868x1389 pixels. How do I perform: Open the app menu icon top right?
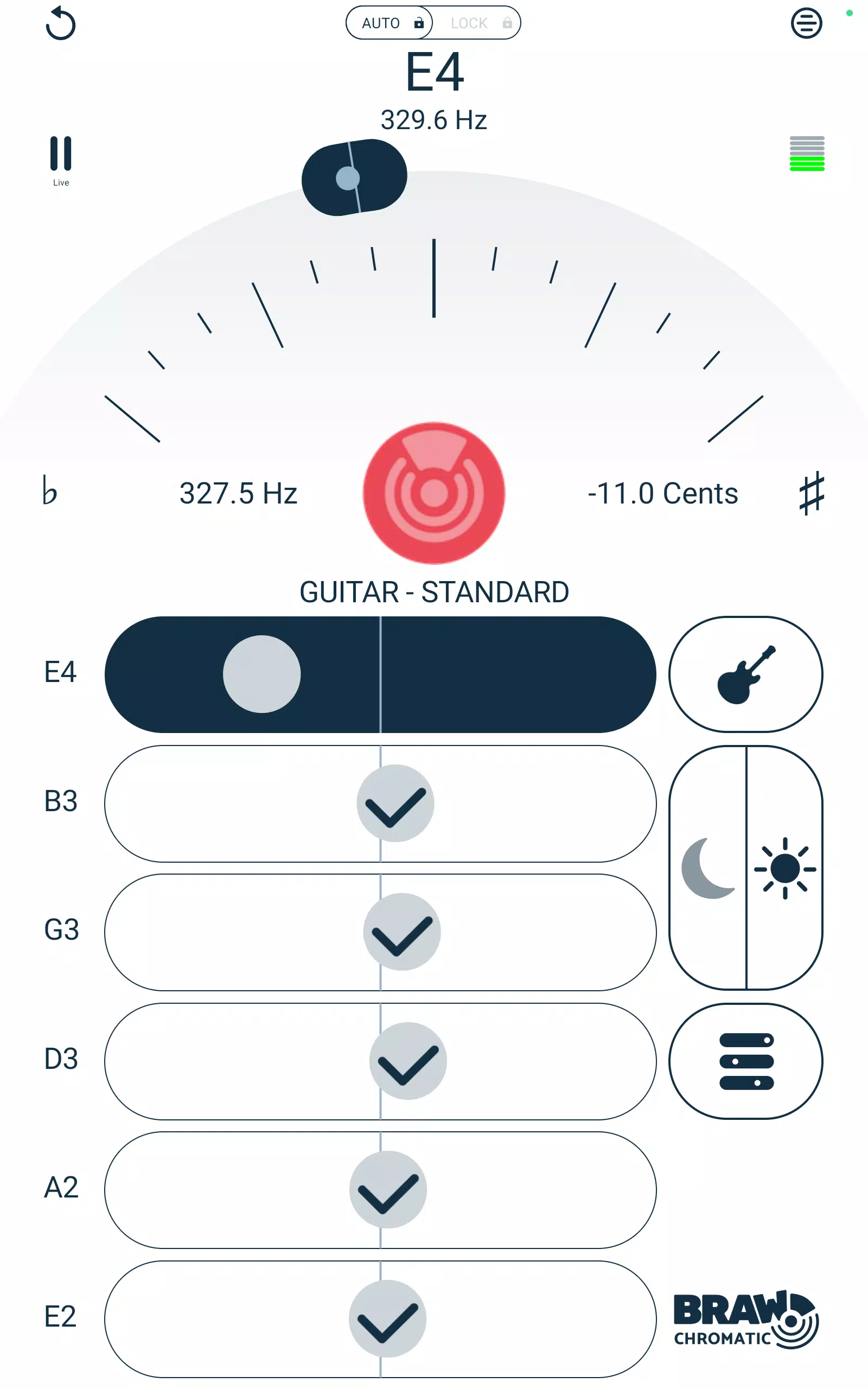(x=807, y=23)
